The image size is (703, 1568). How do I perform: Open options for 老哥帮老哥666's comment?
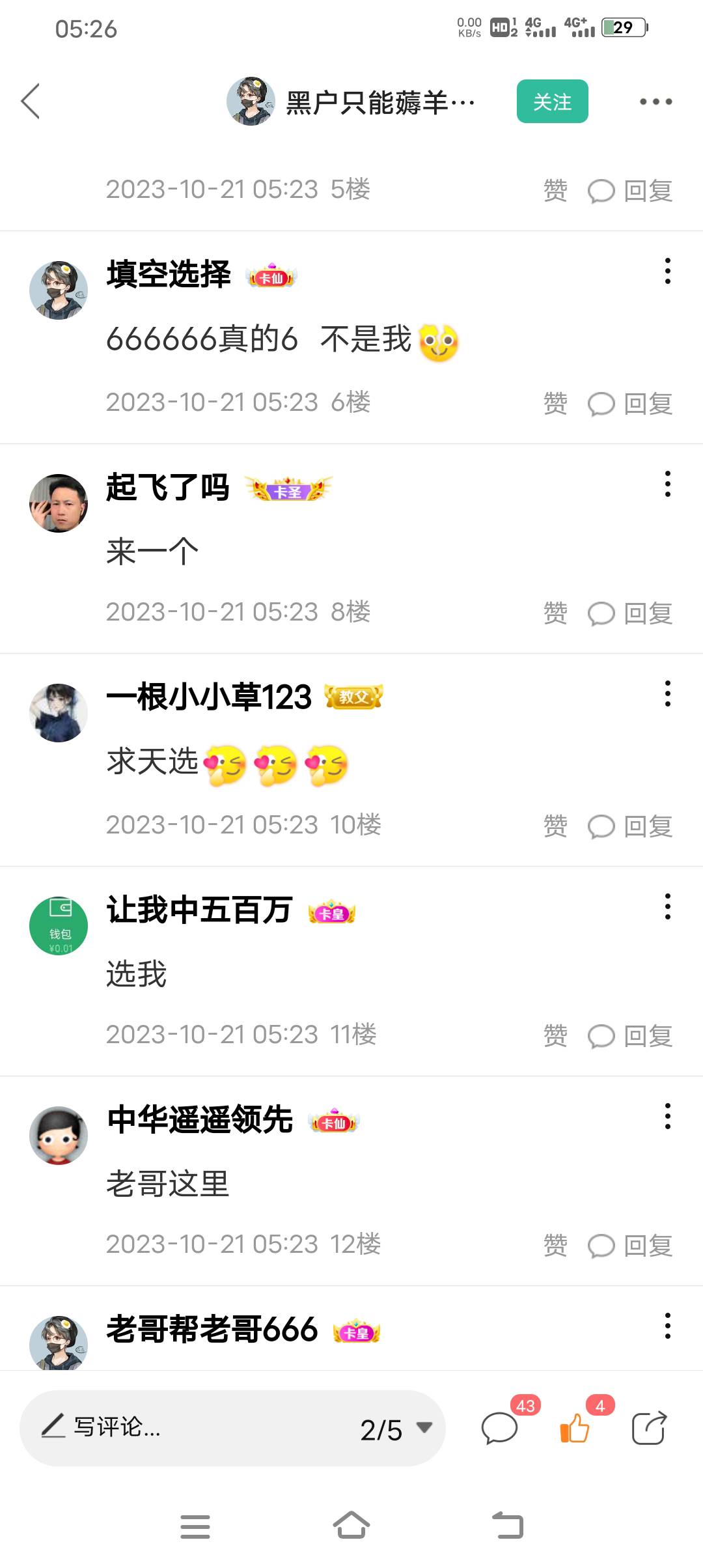click(x=667, y=1326)
